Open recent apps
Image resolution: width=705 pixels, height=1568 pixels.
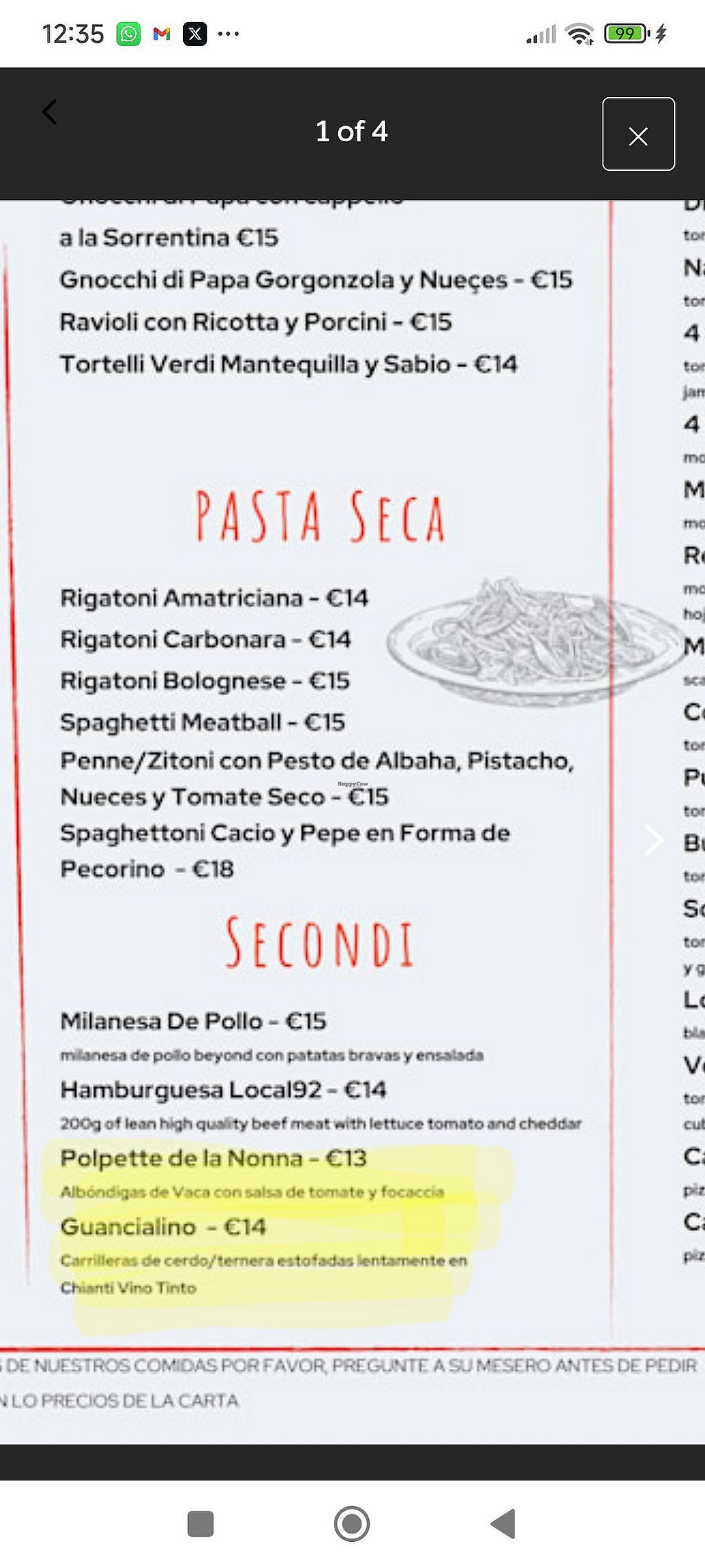coord(200,1523)
